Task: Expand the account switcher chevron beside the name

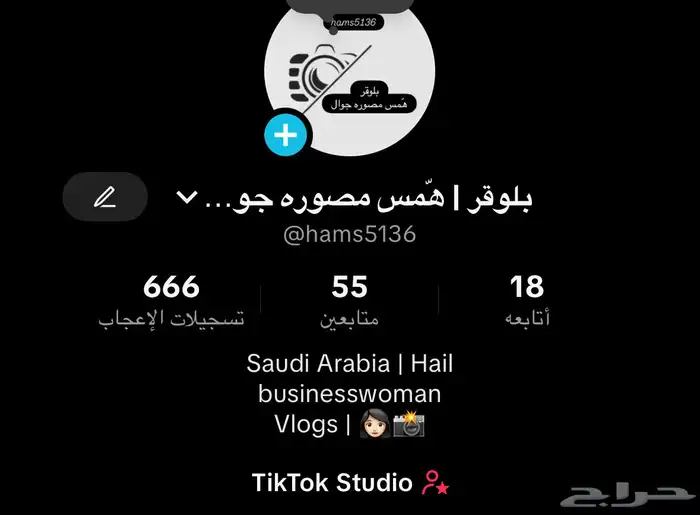Action: click(x=186, y=197)
